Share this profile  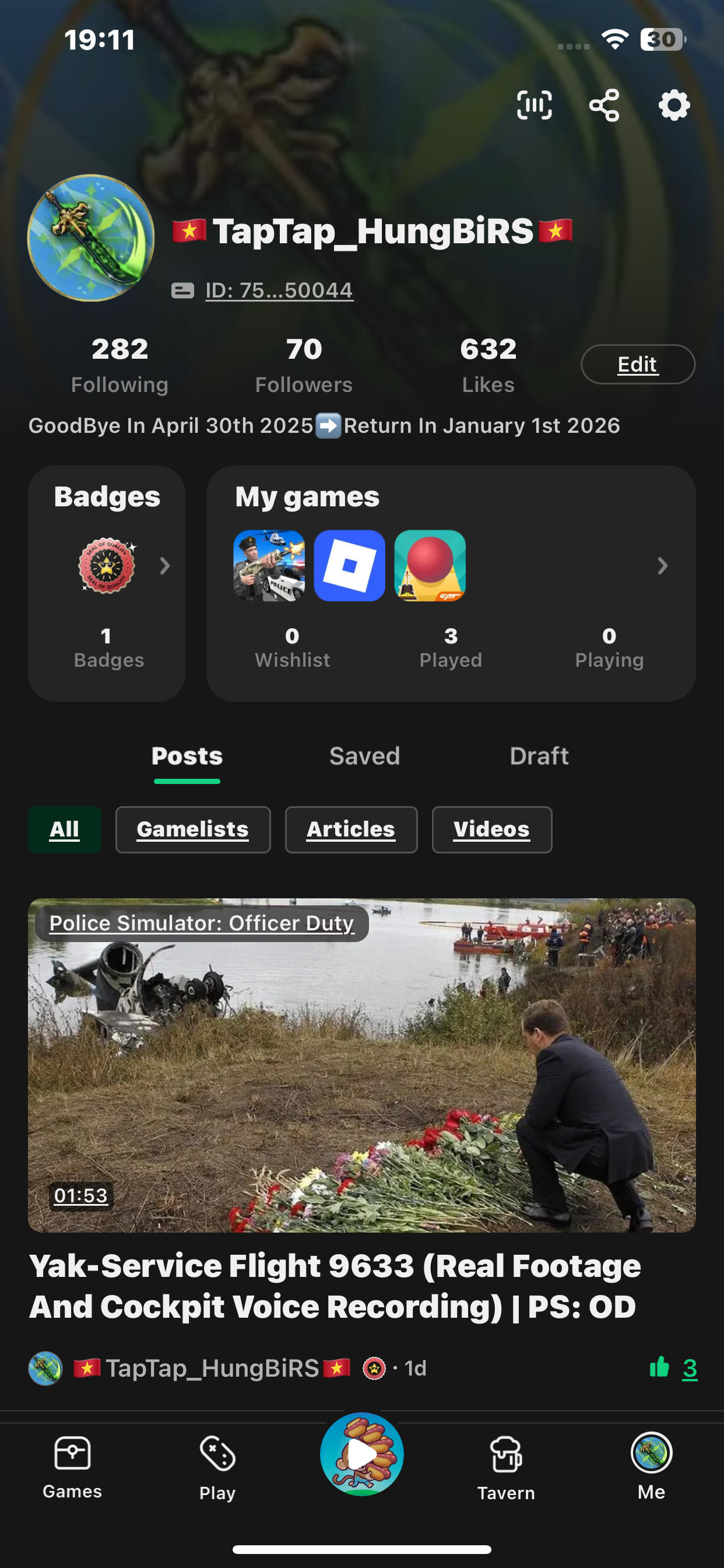[x=604, y=106]
